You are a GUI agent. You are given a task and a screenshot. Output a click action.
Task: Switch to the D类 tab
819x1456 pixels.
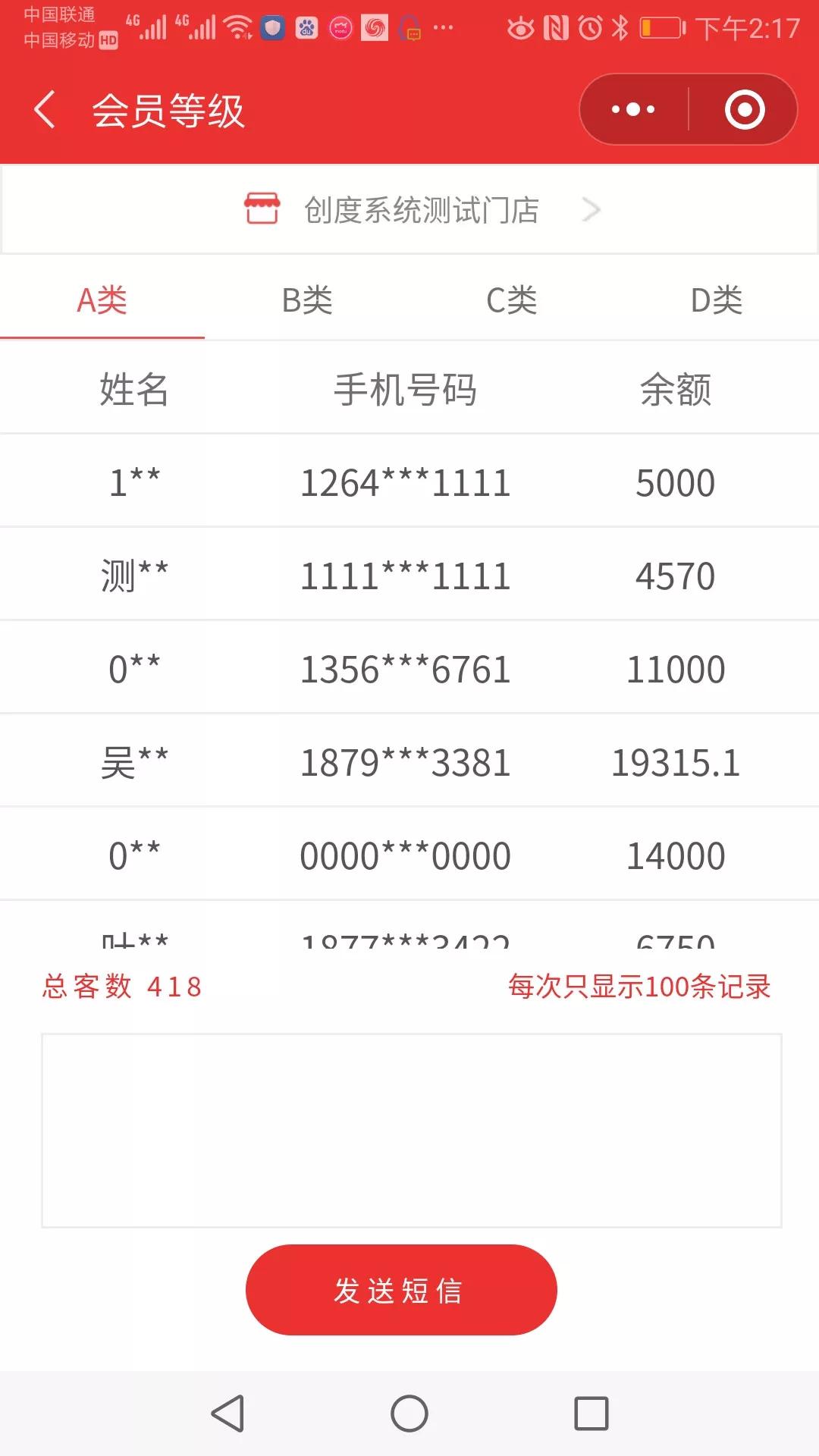tap(717, 300)
